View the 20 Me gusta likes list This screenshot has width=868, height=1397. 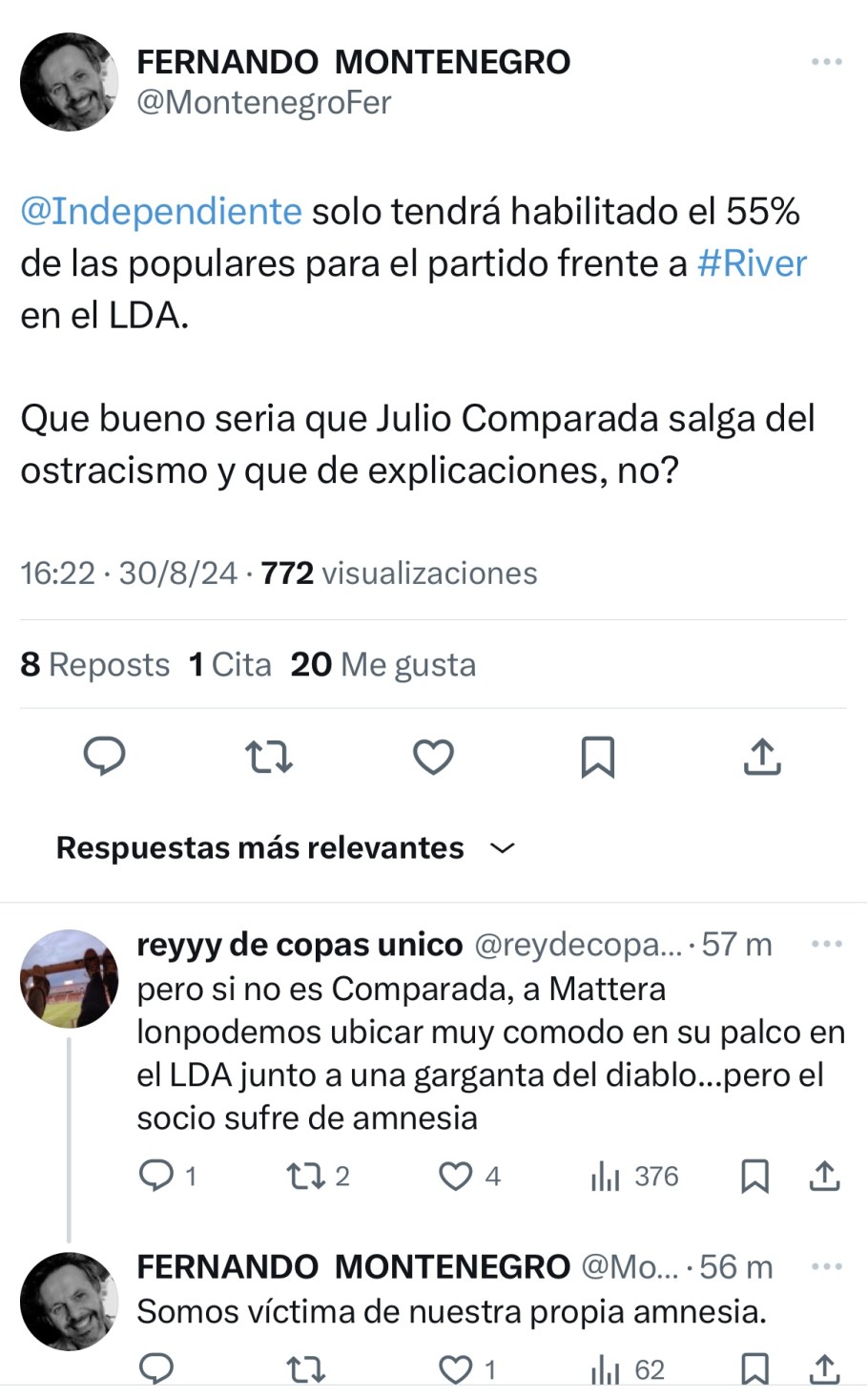382,664
